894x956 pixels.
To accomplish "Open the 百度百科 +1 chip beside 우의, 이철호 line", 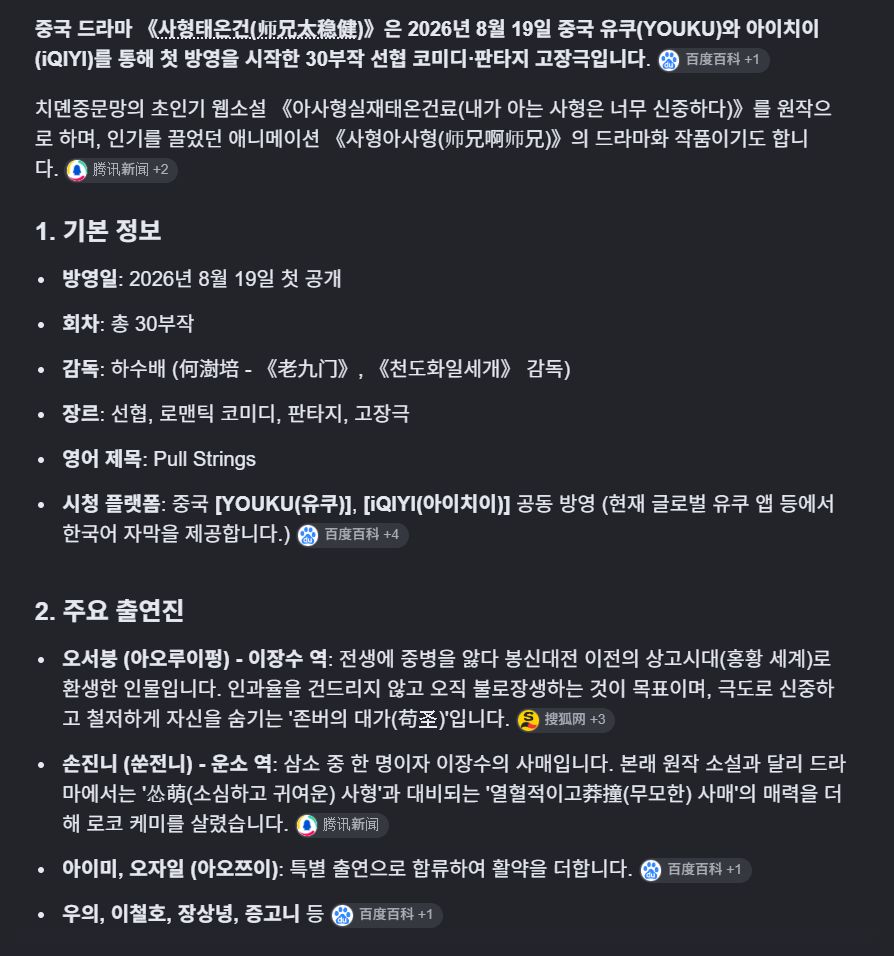I will [x=387, y=915].
